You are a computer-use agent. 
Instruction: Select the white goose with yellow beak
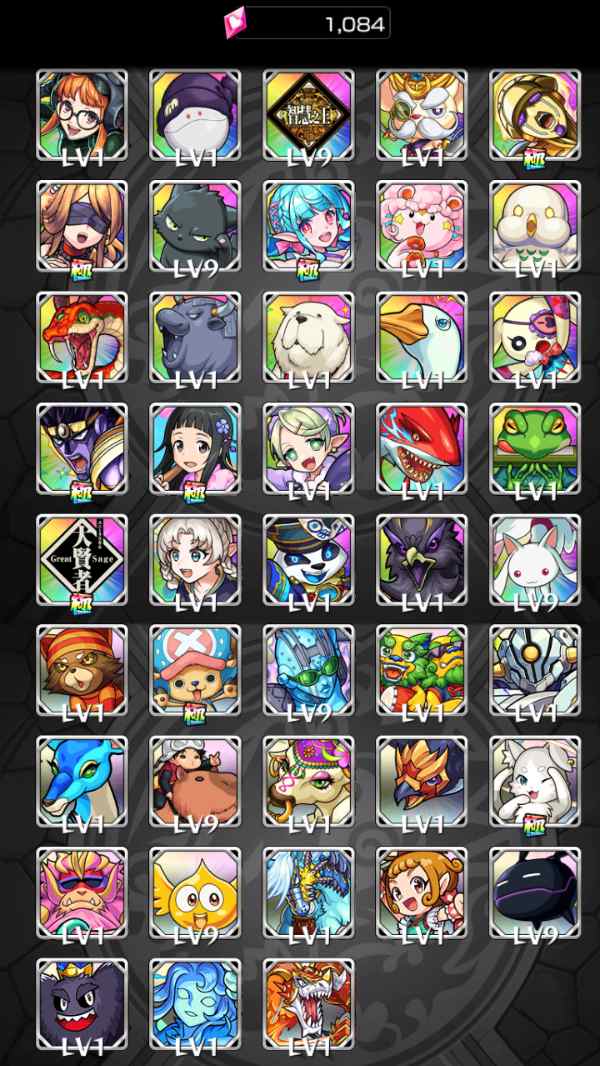click(x=422, y=337)
